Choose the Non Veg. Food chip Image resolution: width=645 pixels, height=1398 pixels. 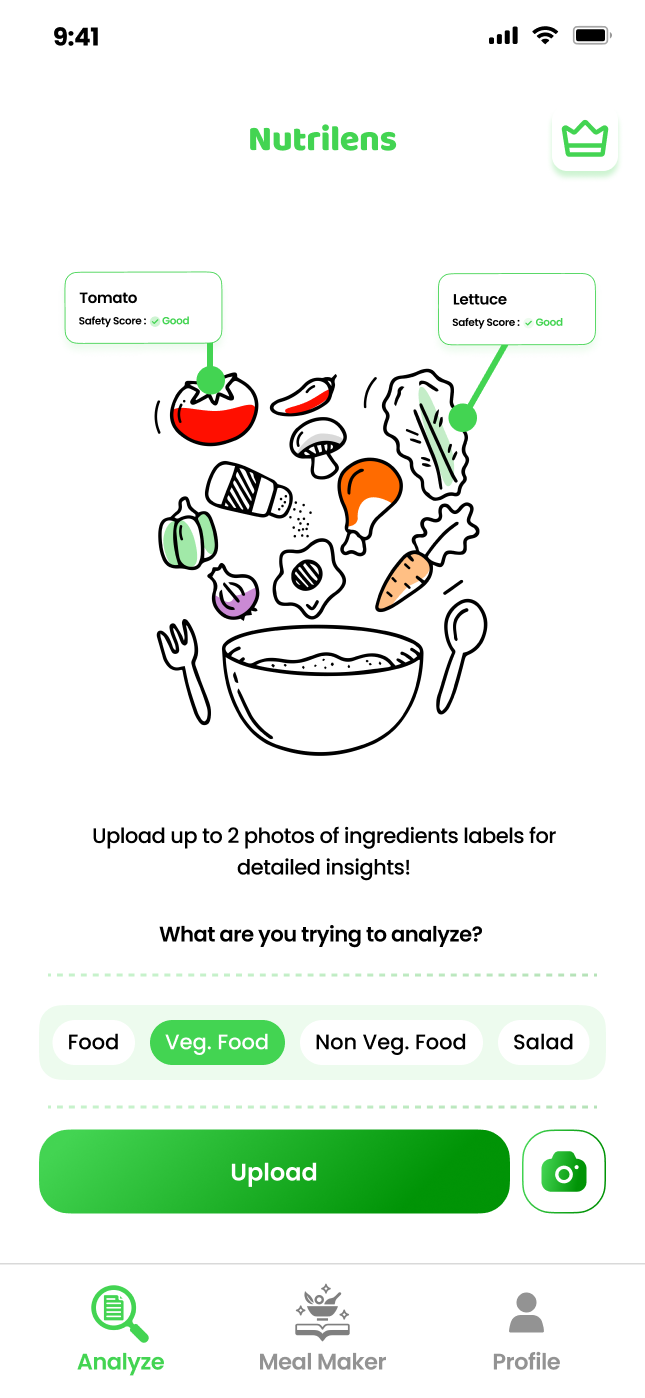pos(391,1042)
